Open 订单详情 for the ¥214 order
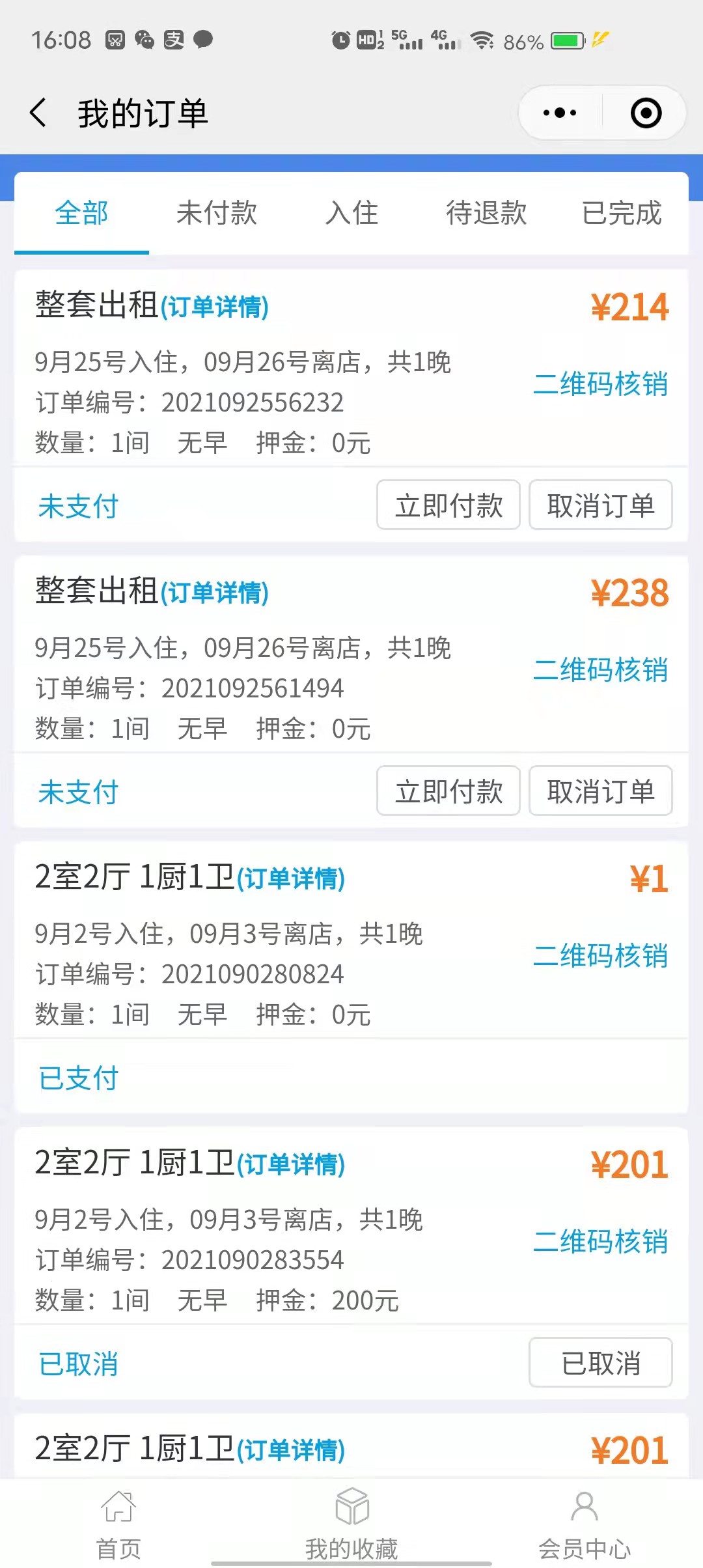The width and height of the screenshot is (703, 1568). pos(215,307)
